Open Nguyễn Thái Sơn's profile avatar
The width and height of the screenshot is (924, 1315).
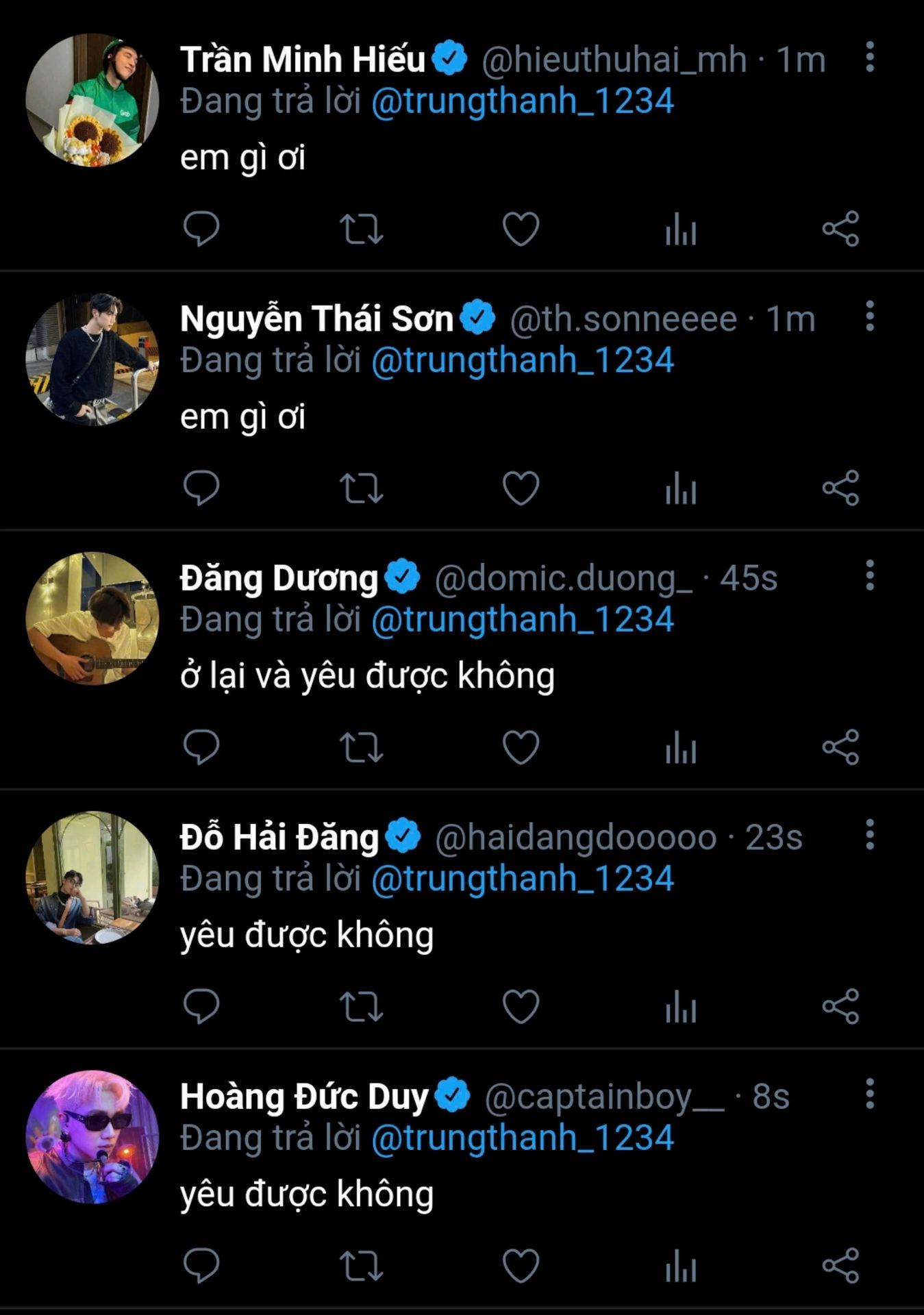[x=92, y=360]
